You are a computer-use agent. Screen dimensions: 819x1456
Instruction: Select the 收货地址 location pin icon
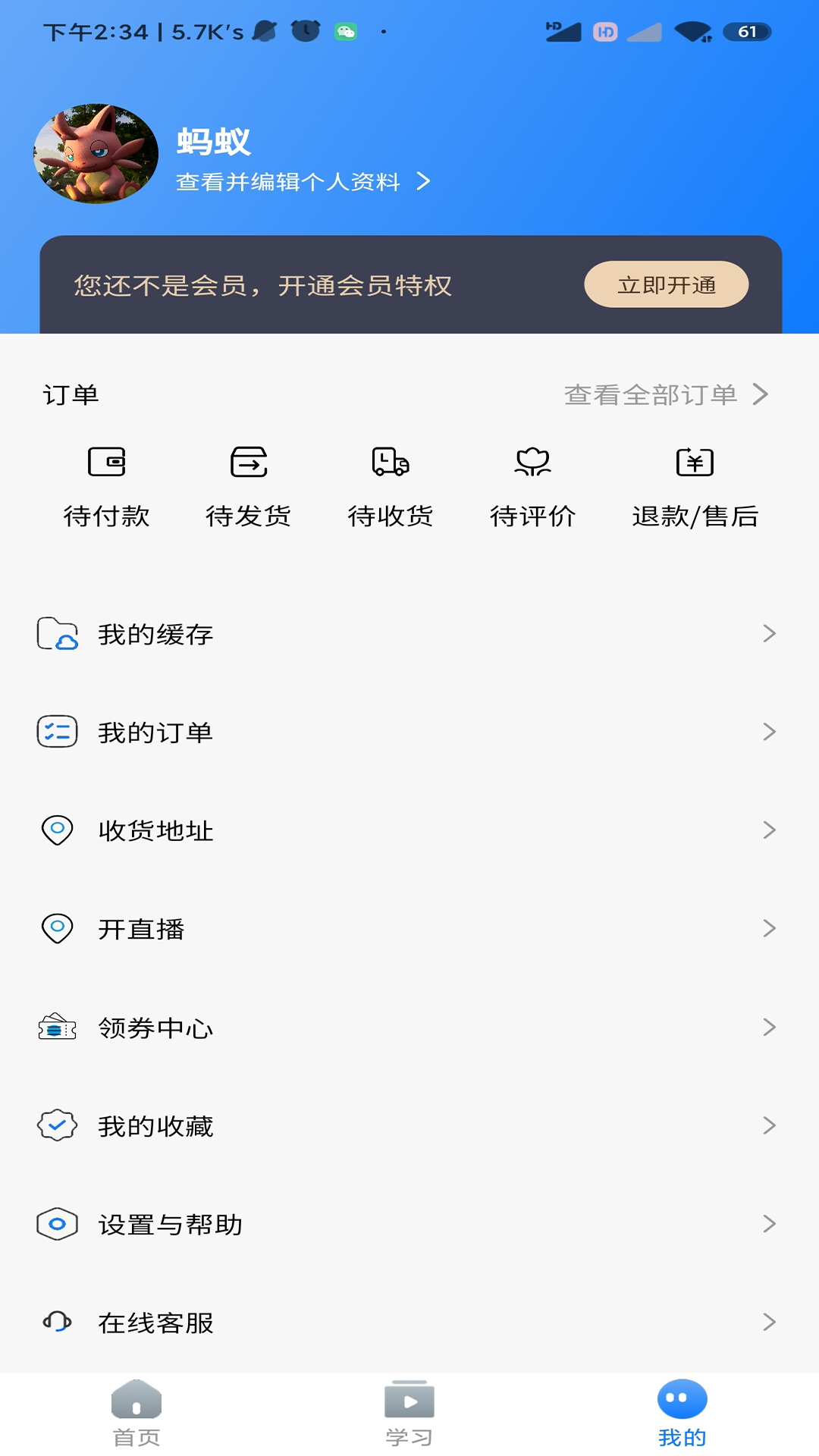(56, 831)
